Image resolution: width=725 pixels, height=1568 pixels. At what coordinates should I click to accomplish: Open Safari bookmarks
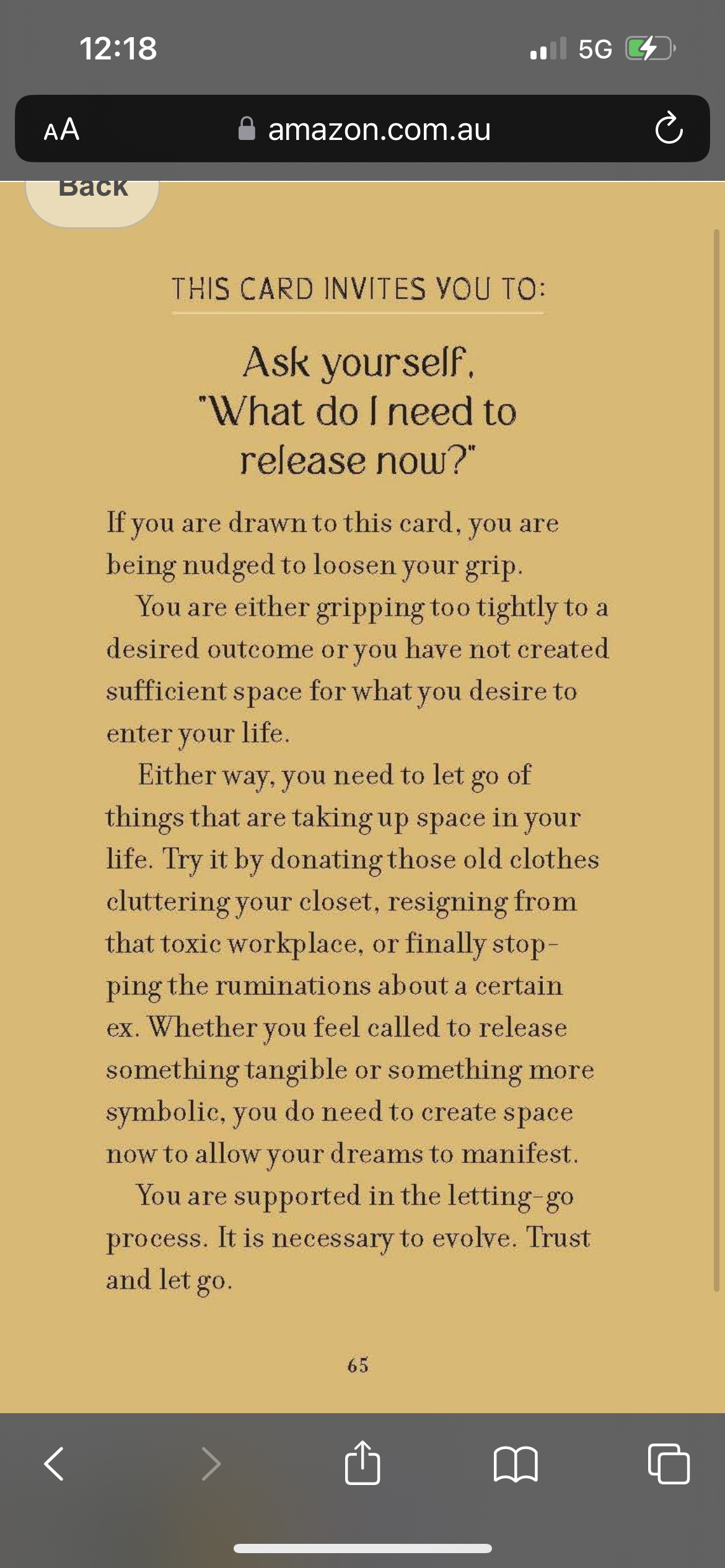tap(516, 1464)
